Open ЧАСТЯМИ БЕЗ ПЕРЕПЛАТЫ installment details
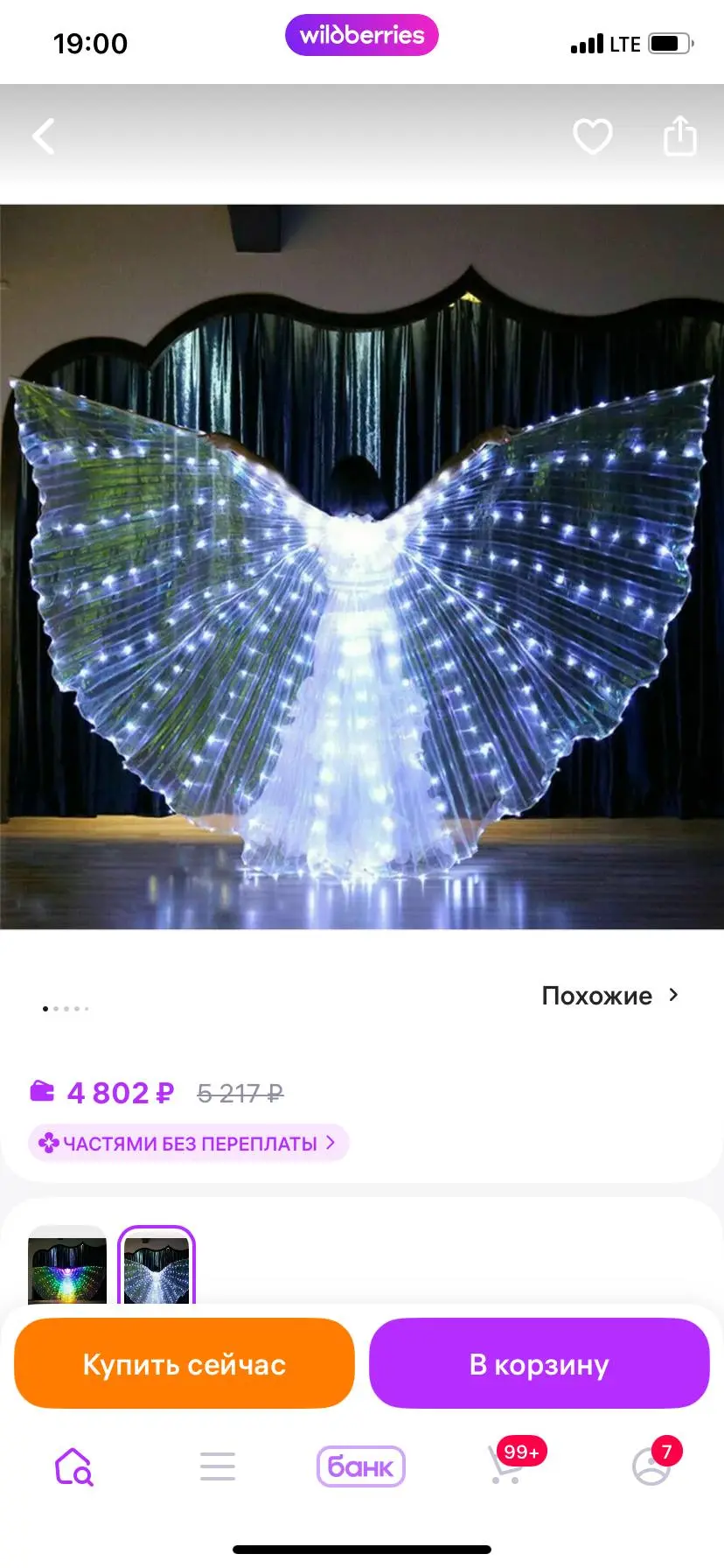 pyautogui.click(x=188, y=1143)
